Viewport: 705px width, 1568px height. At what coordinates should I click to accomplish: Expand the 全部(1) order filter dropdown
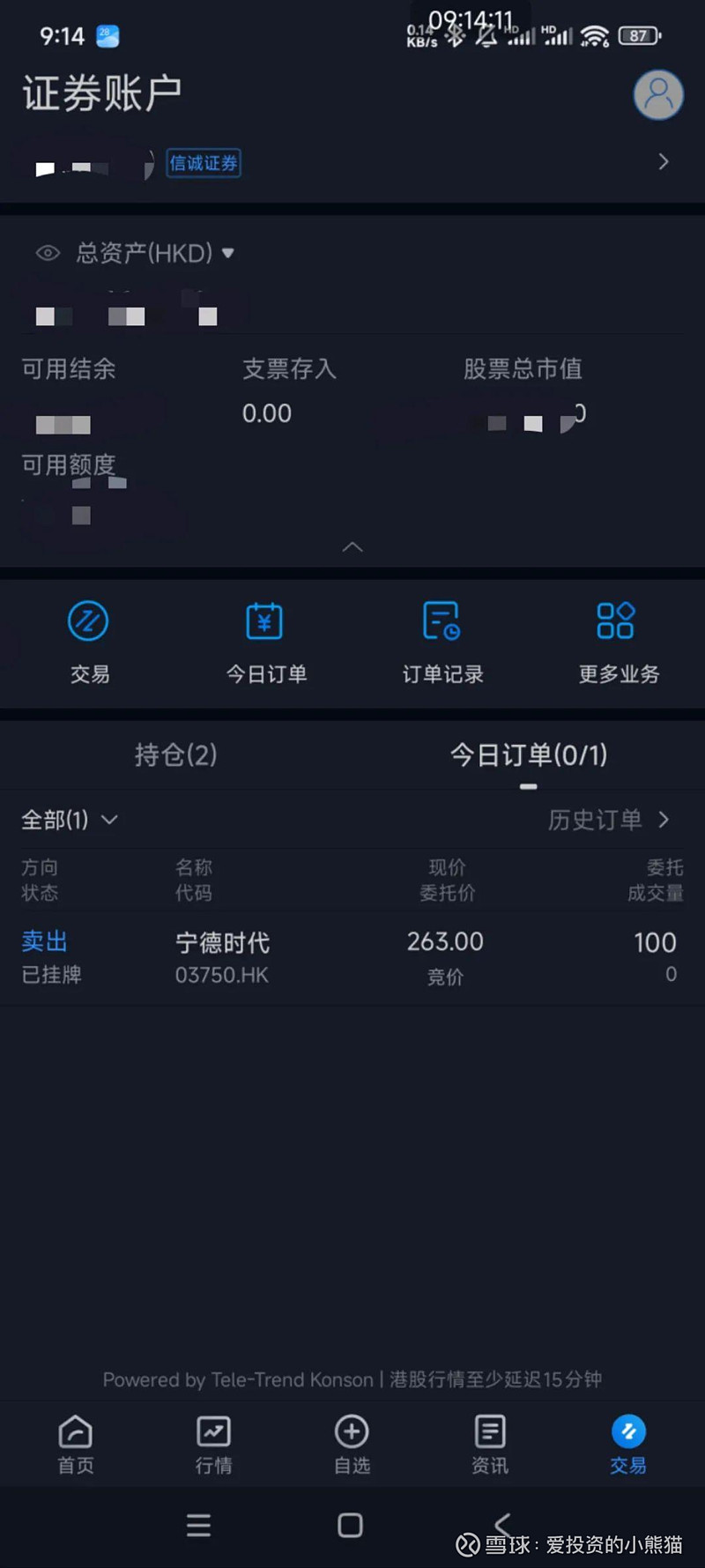[70, 820]
